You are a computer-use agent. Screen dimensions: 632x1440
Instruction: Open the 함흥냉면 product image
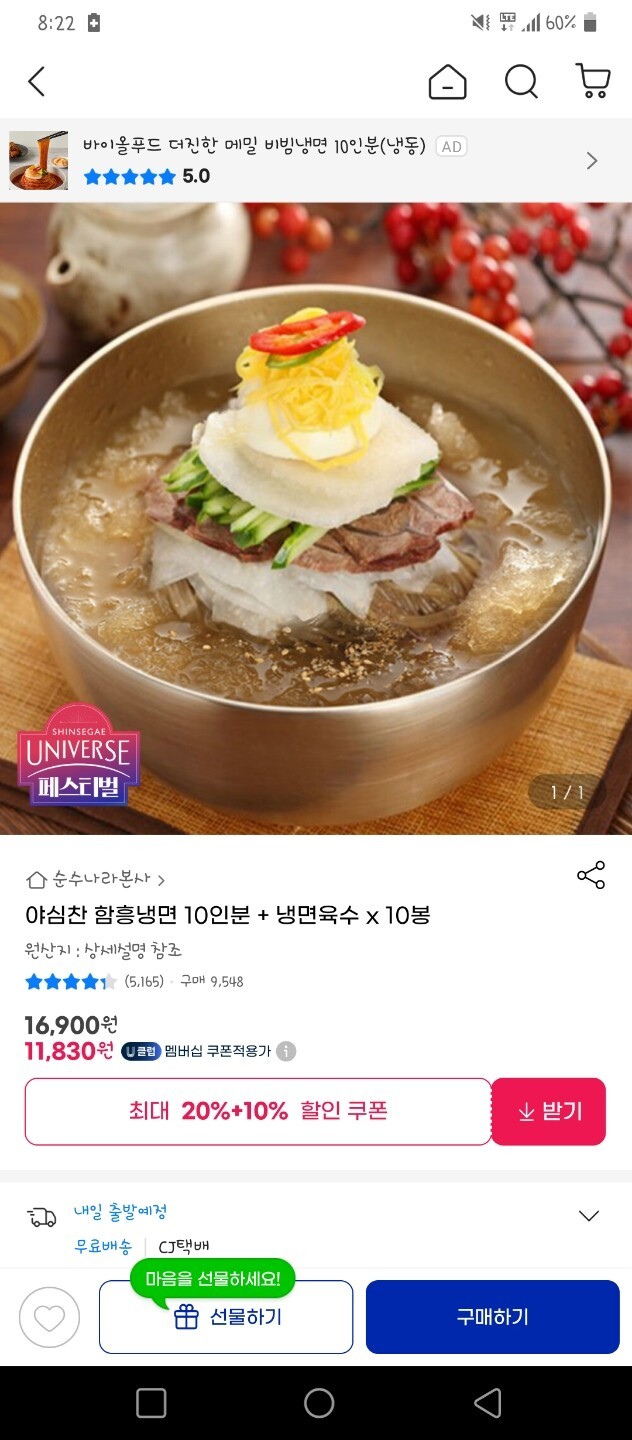tap(316, 520)
